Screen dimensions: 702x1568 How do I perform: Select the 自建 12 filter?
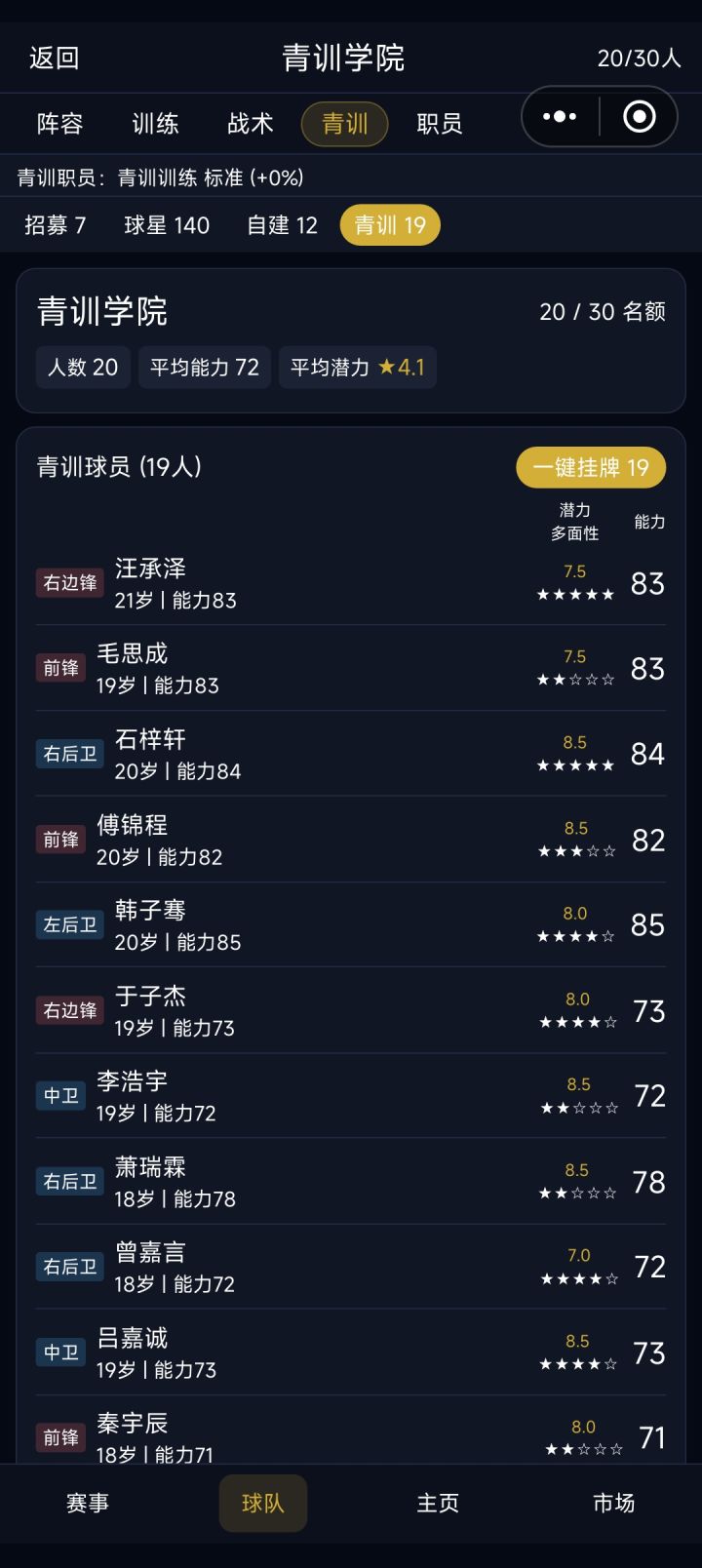click(282, 225)
